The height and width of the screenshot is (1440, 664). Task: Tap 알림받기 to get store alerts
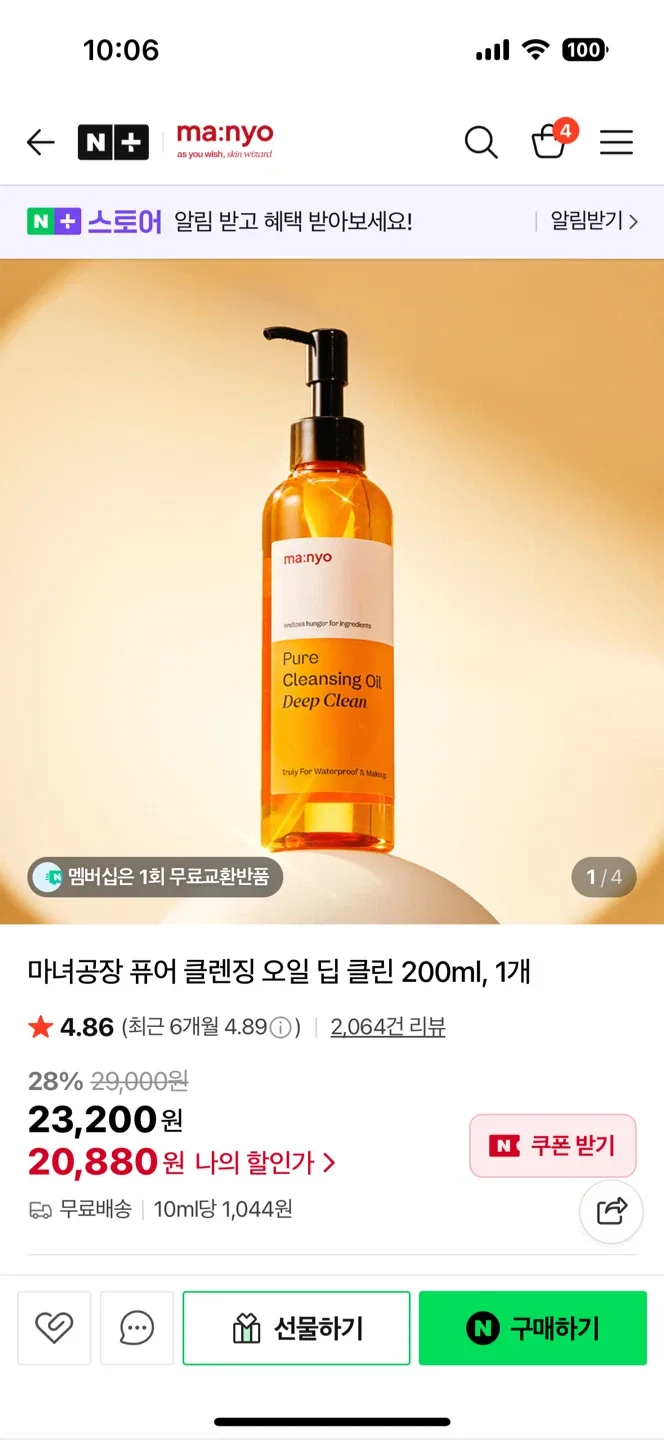point(594,221)
